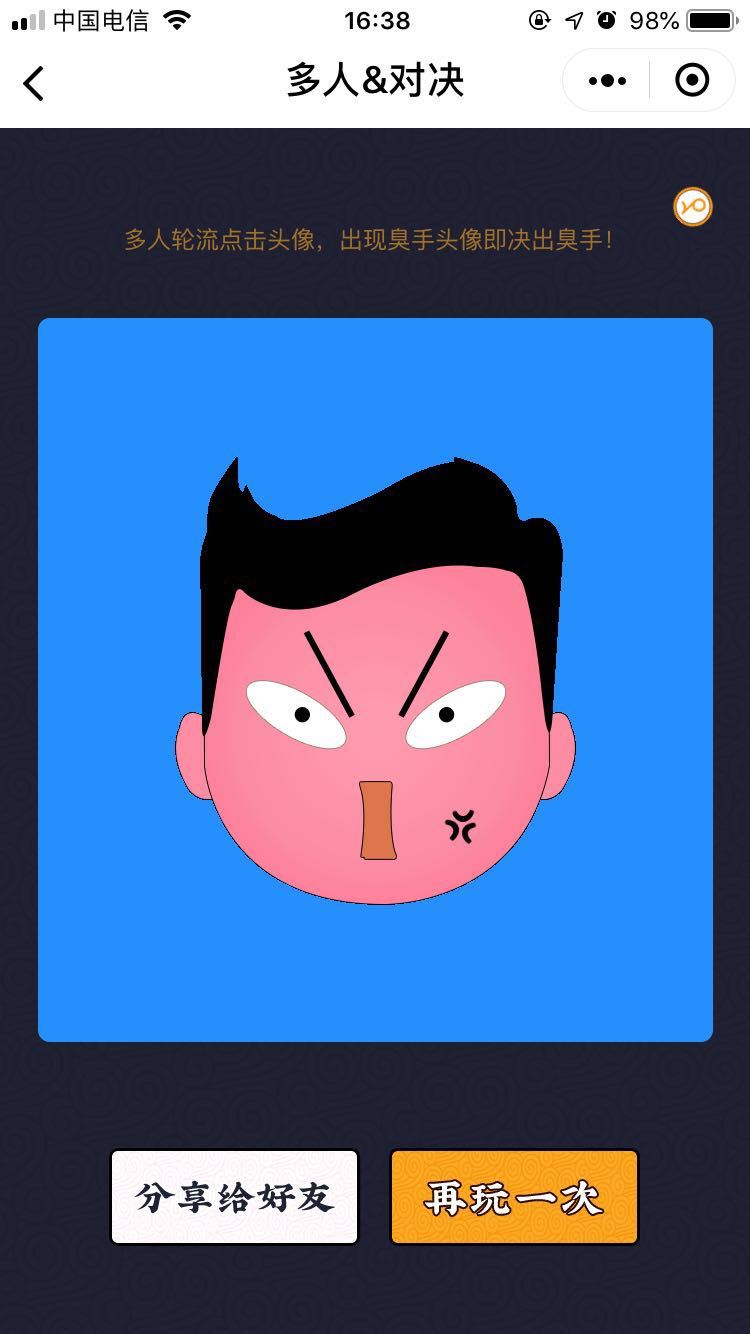Open the mini program's three-dot menu
Image resolution: width=750 pixels, height=1334 pixels.
pyautogui.click(x=607, y=81)
